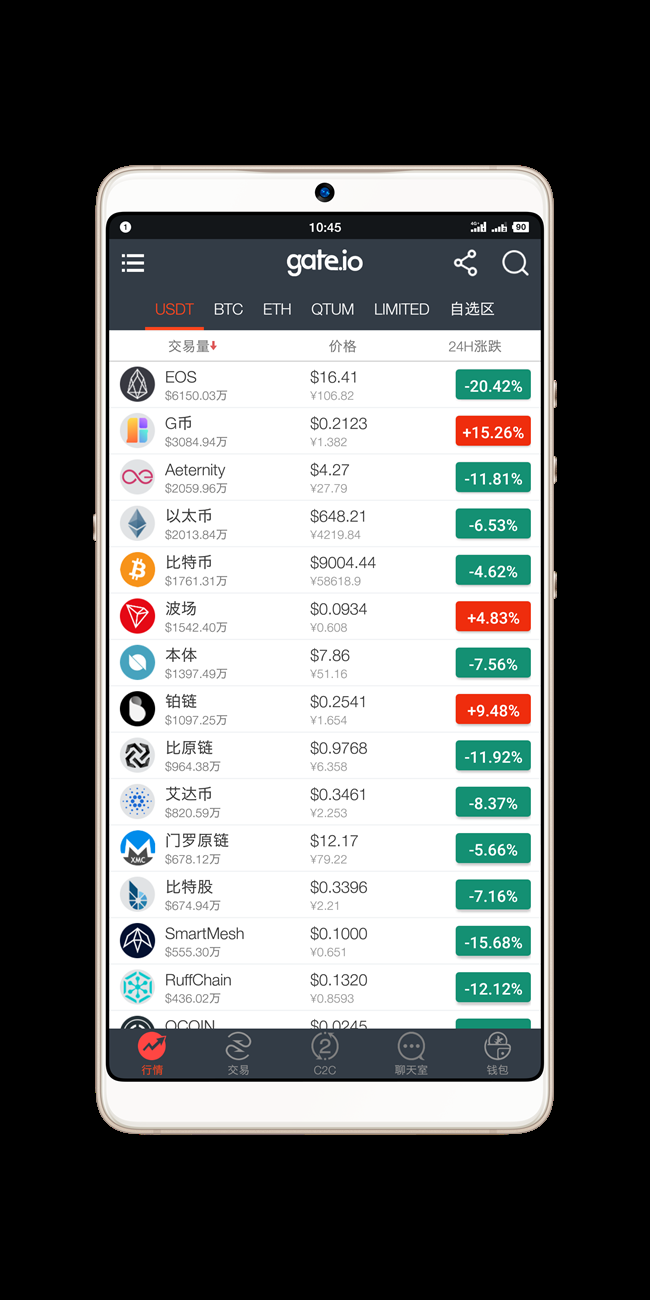Open the 钱包 wallet tab

[497, 1053]
